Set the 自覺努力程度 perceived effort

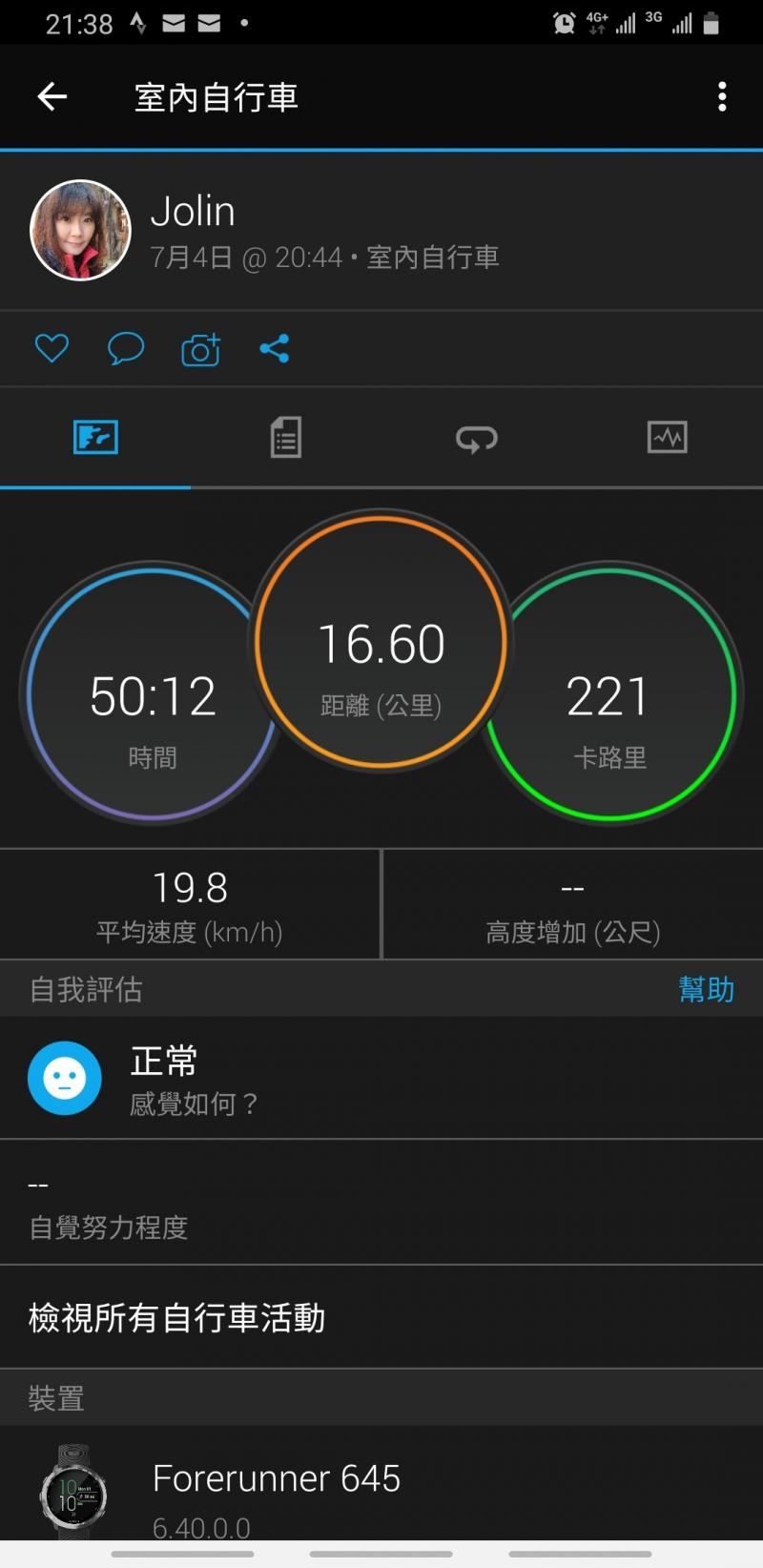[381, 1204]
